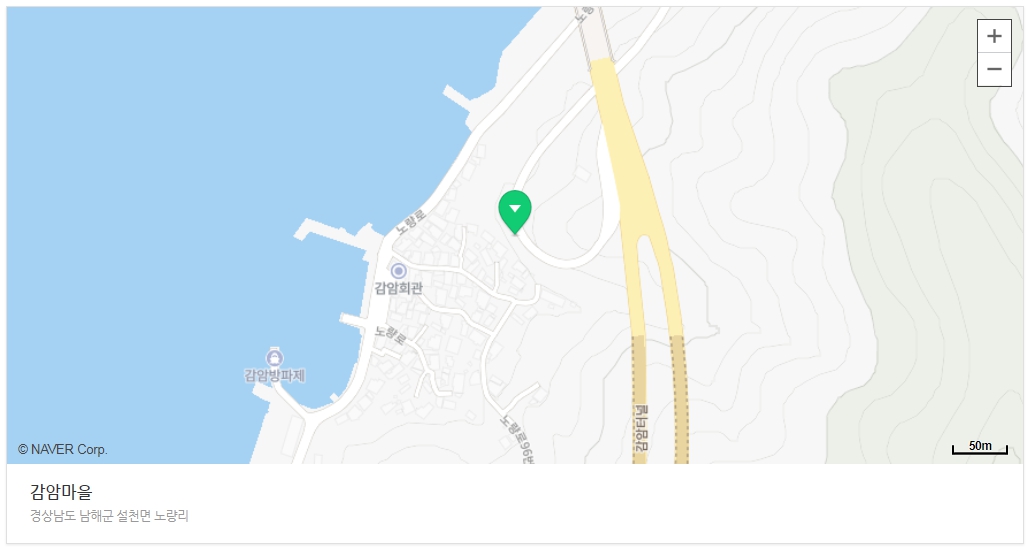The image size is (1032, 553).
Task: Select the 감암방파제 place marker
Action: point(275,358)
